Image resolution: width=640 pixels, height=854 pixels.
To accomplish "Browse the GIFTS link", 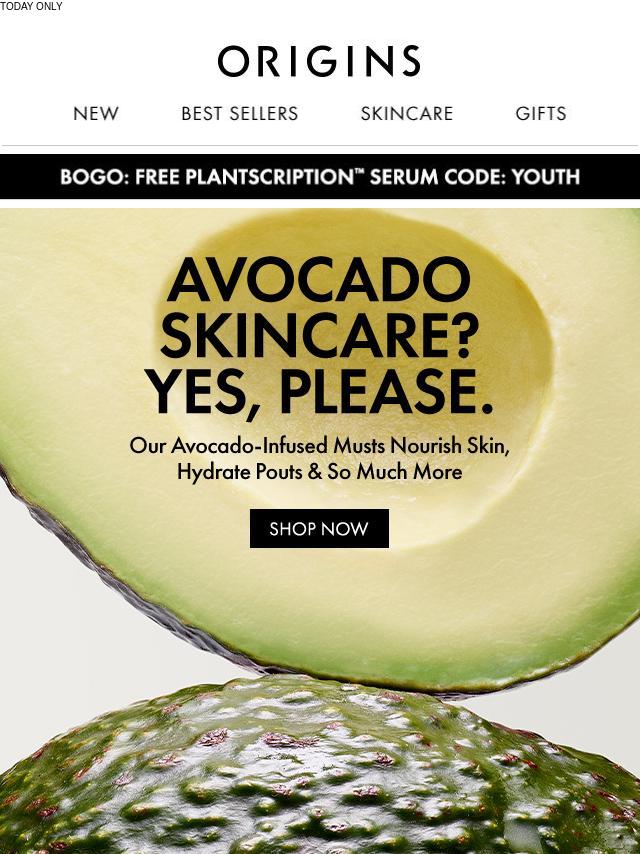I will (x=540, y=114).
